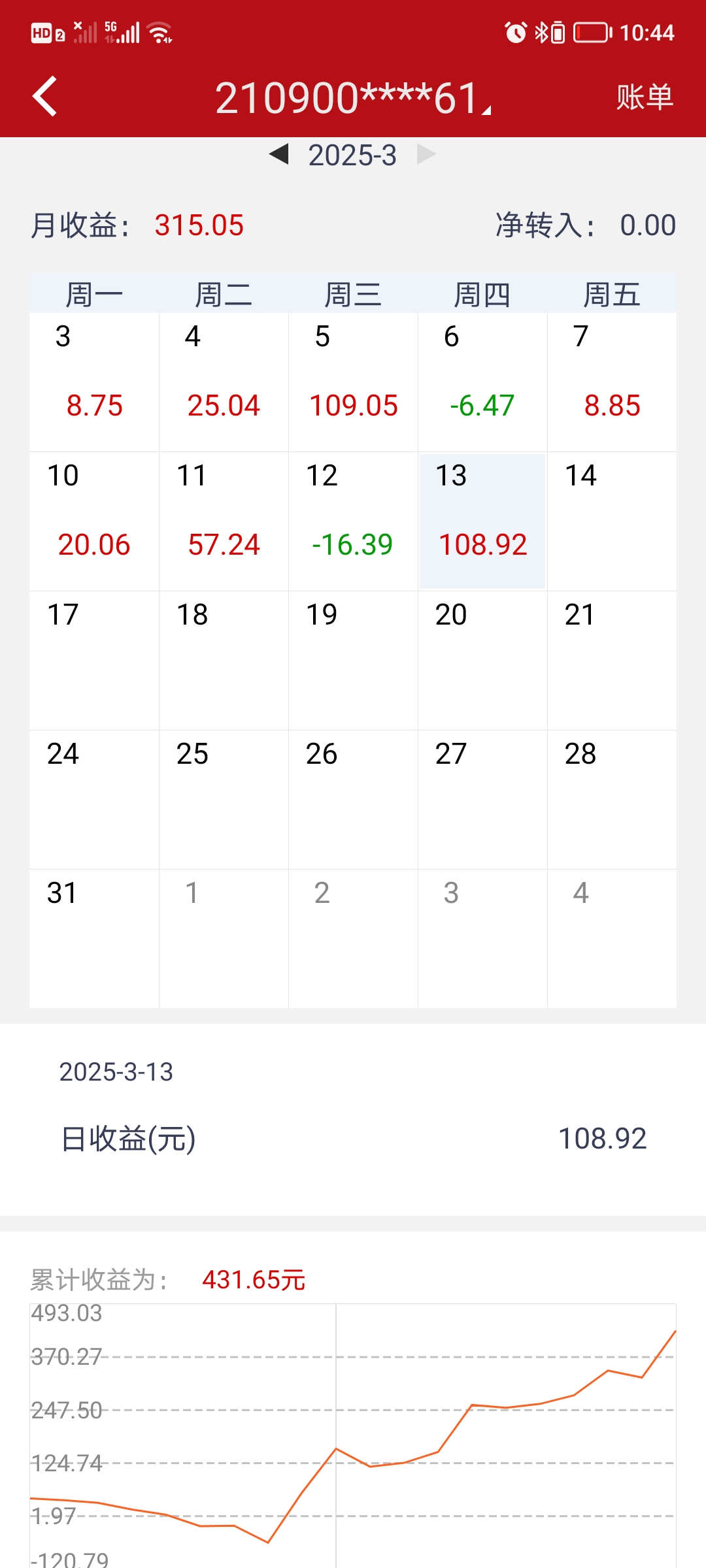Go to the previous month before 2025-3
Screen dimensions: 706x1568
click(279, 155)
